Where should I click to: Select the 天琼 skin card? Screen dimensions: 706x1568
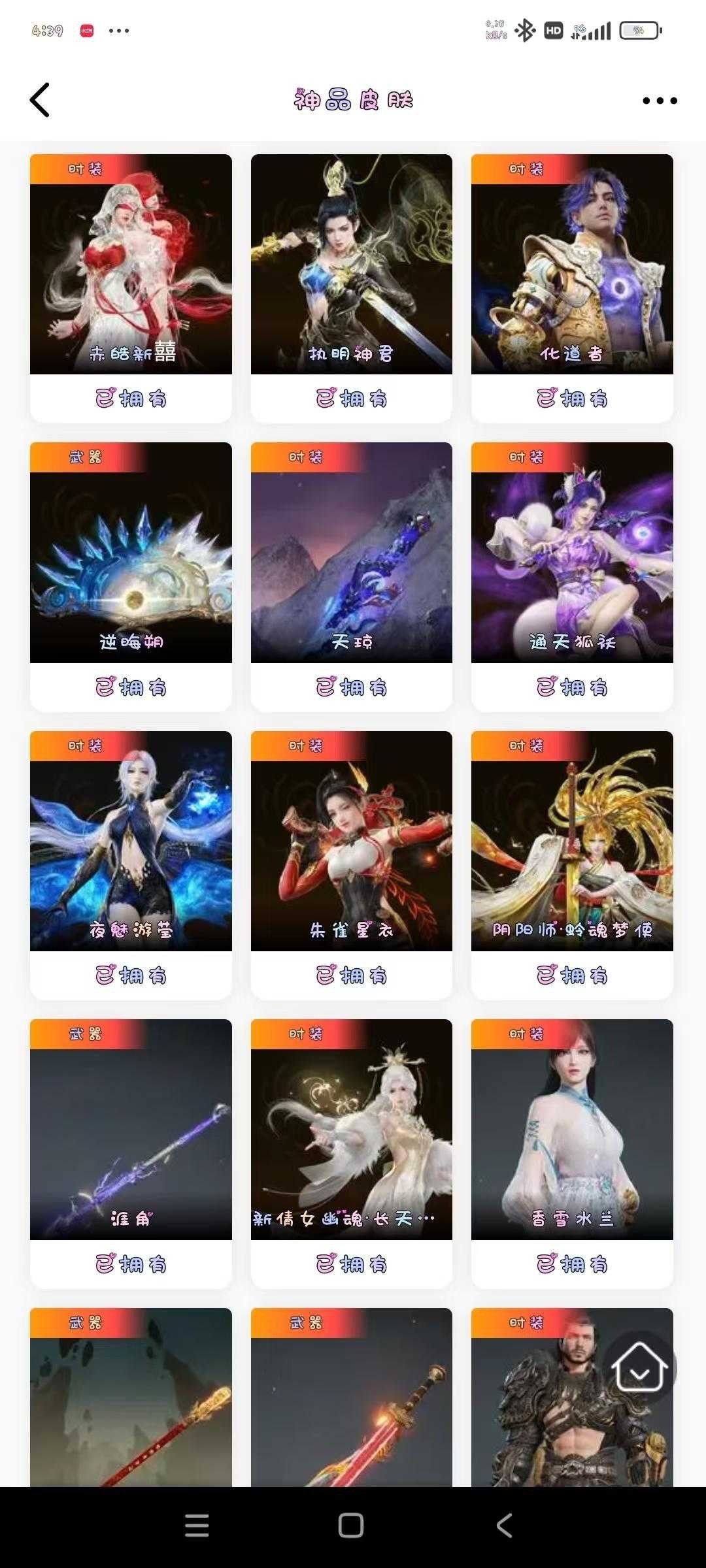coord(351,553)
